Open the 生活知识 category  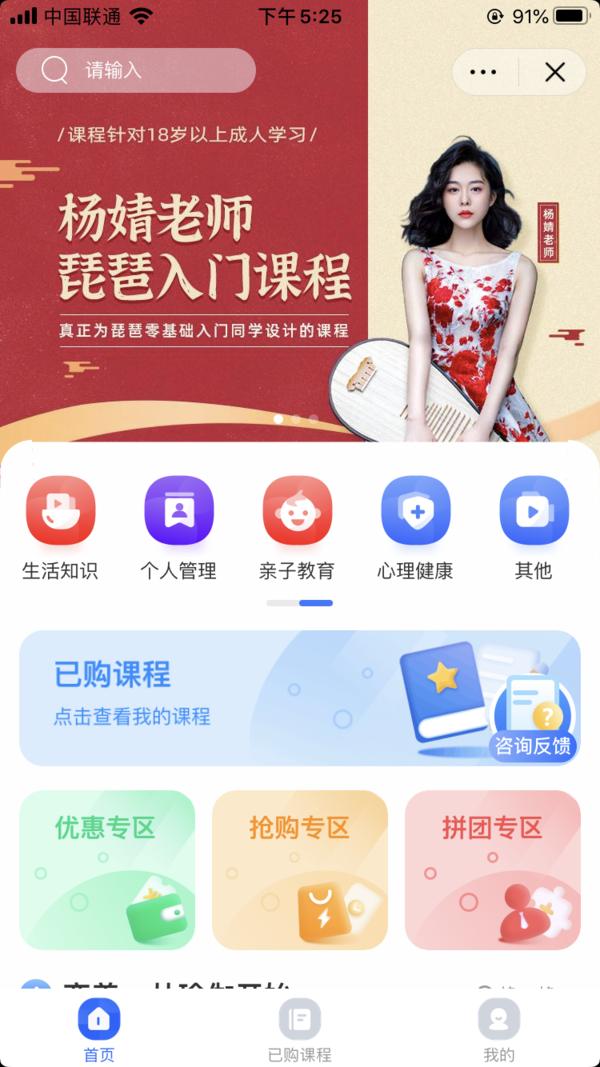[60, 528]
